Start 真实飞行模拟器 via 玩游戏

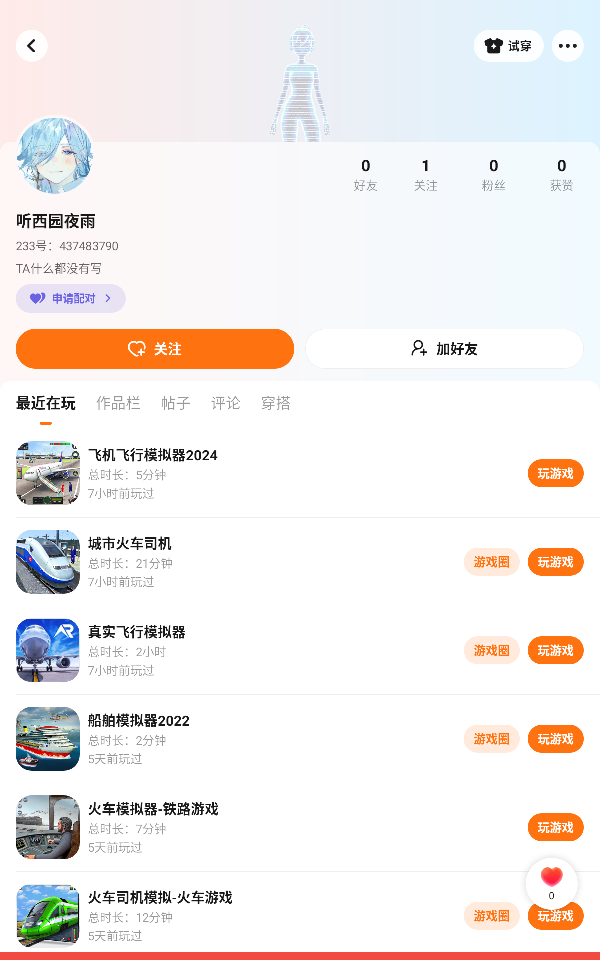[555, 650]
